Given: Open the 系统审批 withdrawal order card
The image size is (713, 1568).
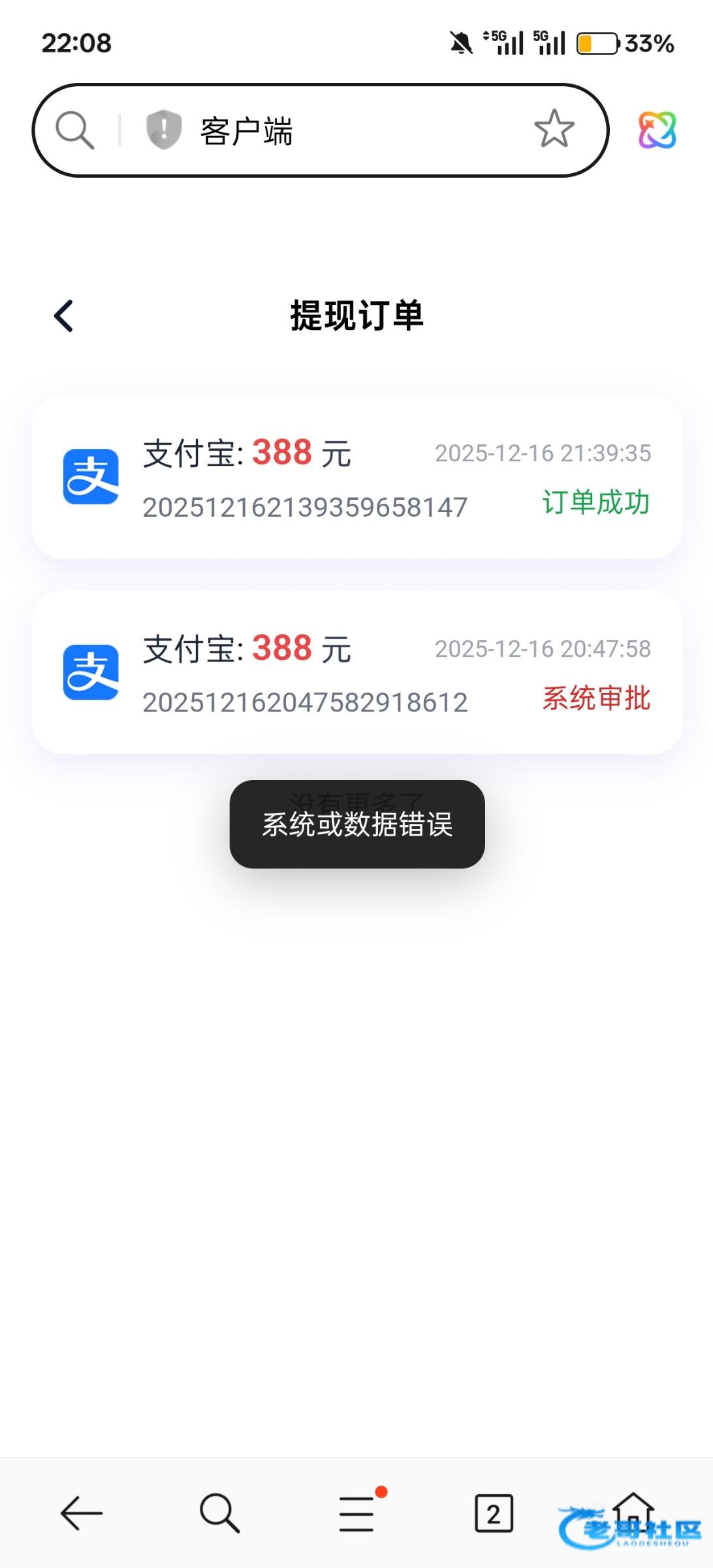Looking at the screenshot, I should [x=356, y=673].
